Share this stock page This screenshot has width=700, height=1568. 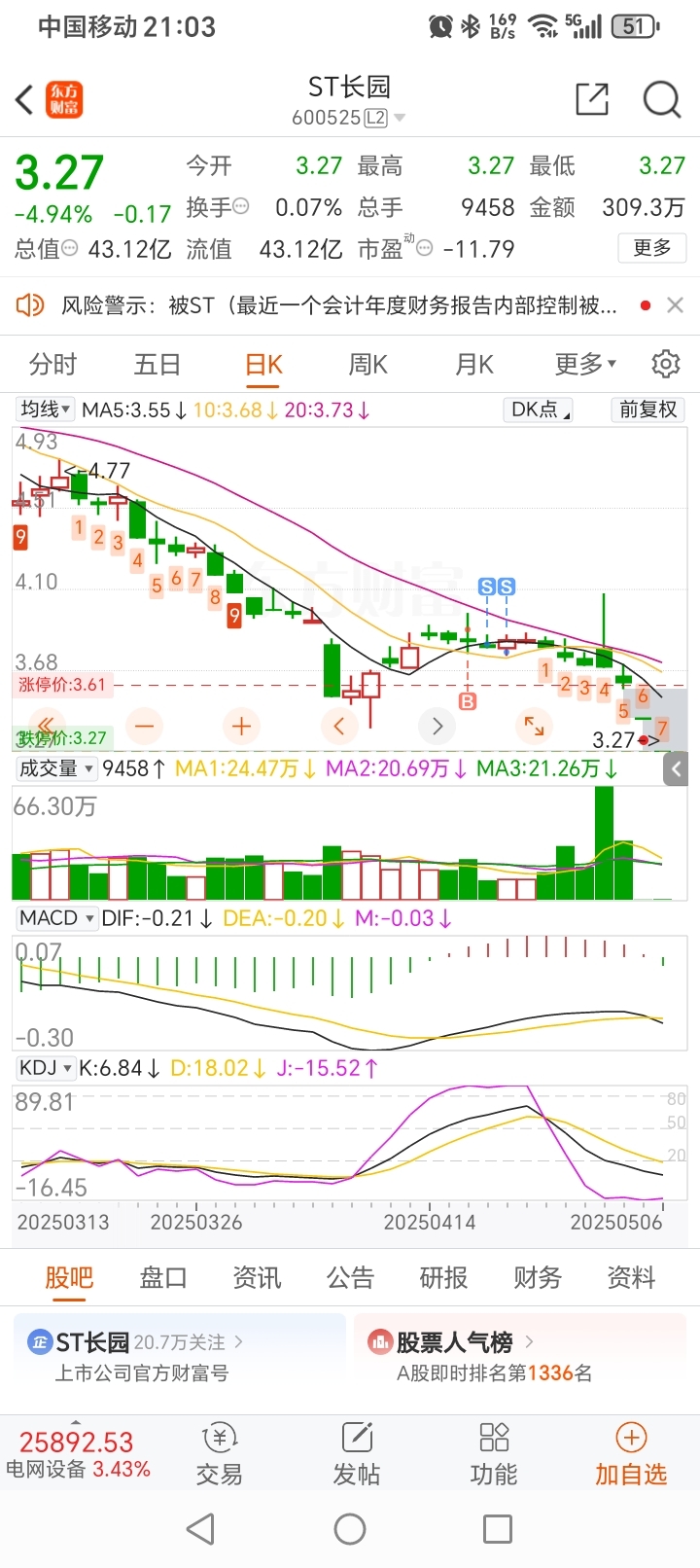591,99
